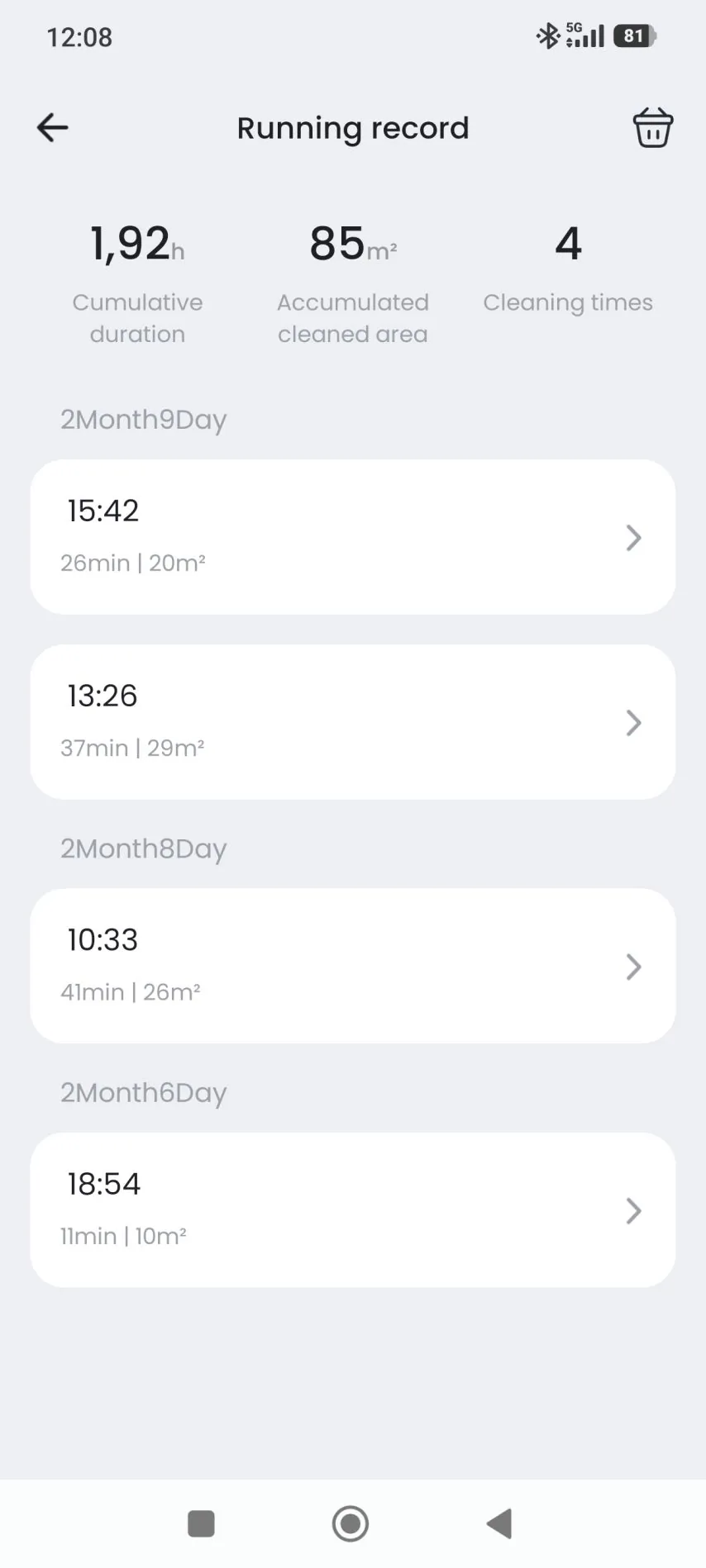Viewport: 706px width, 1568px height.
Task: Open the 10:33 cleaning record
Action: click(352, 966)
